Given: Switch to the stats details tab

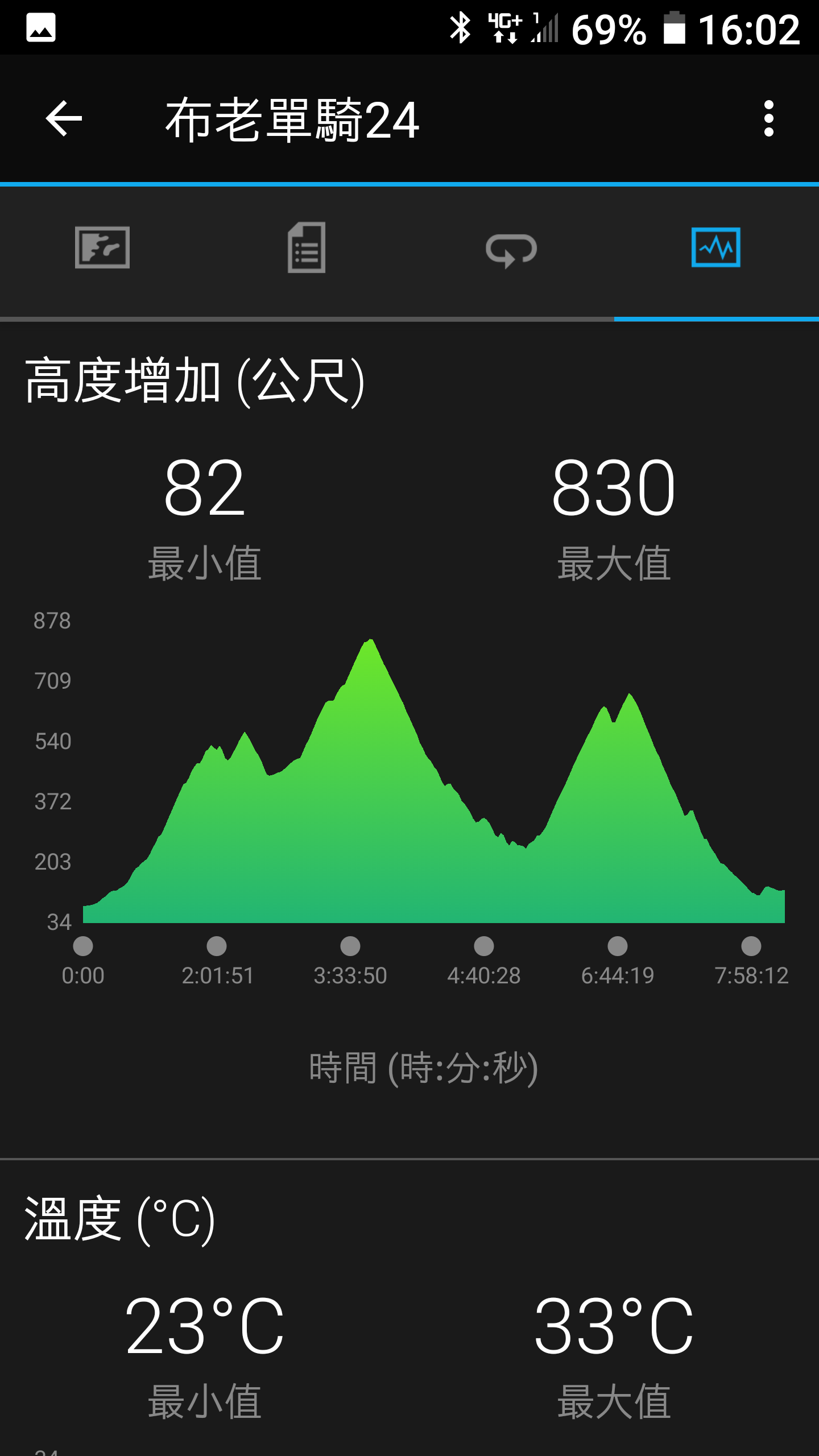Looking at the screenshot, I should (307, 248).
